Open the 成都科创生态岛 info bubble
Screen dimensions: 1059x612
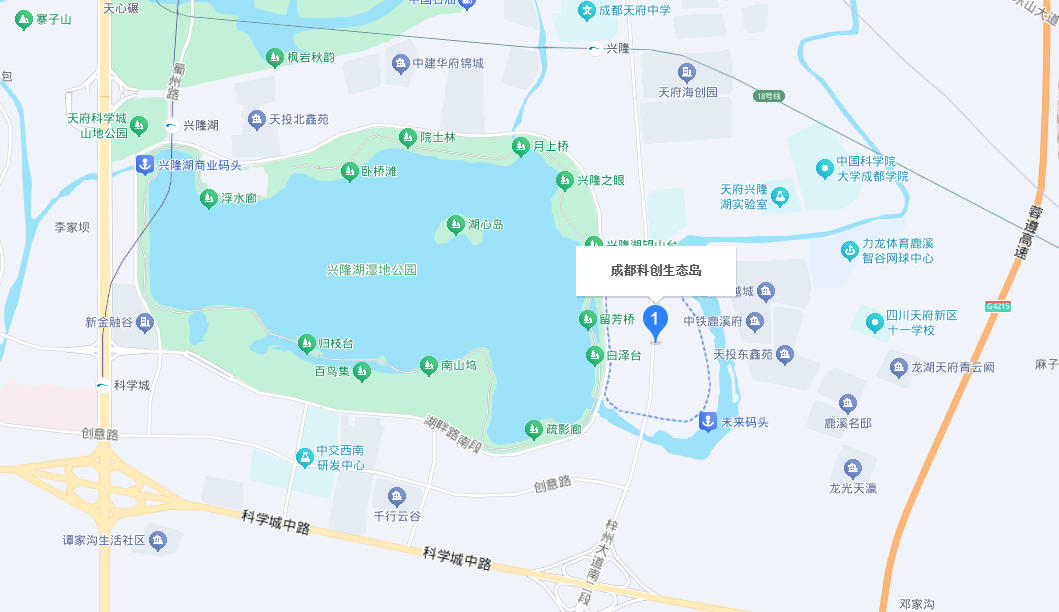[x=656, y=270]
